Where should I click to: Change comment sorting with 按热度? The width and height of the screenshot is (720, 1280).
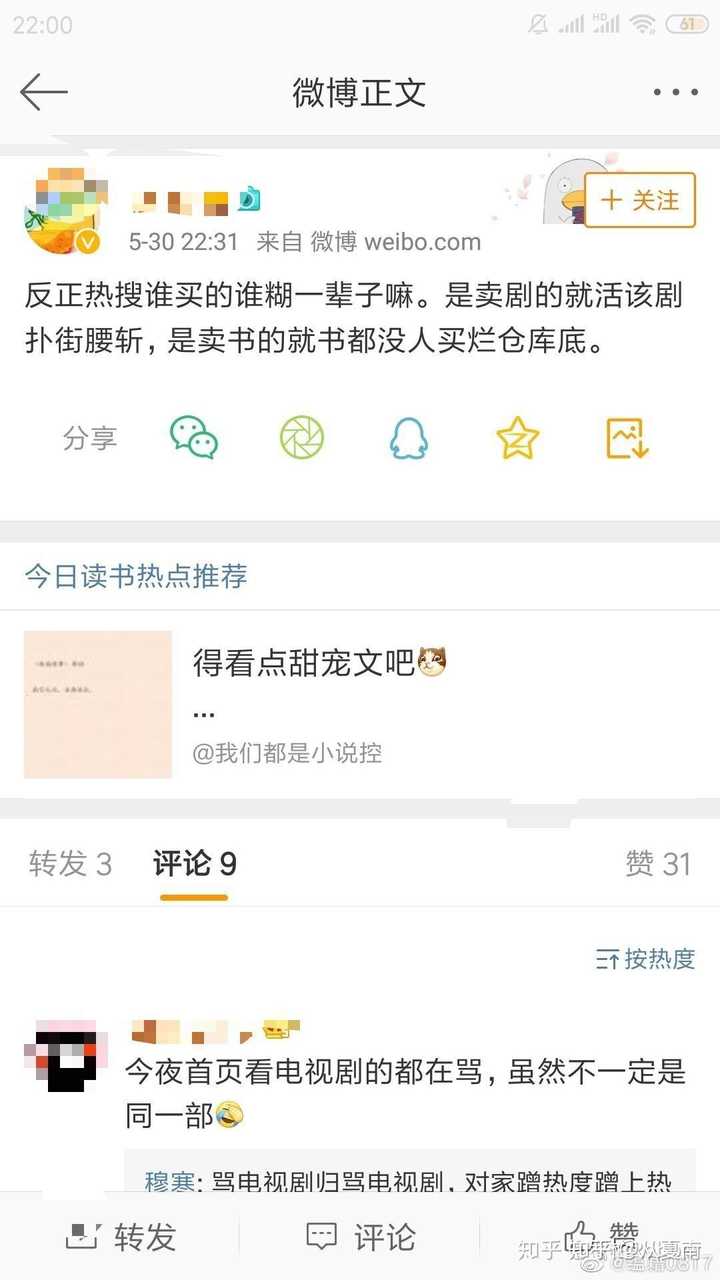[x=646, y=959]
